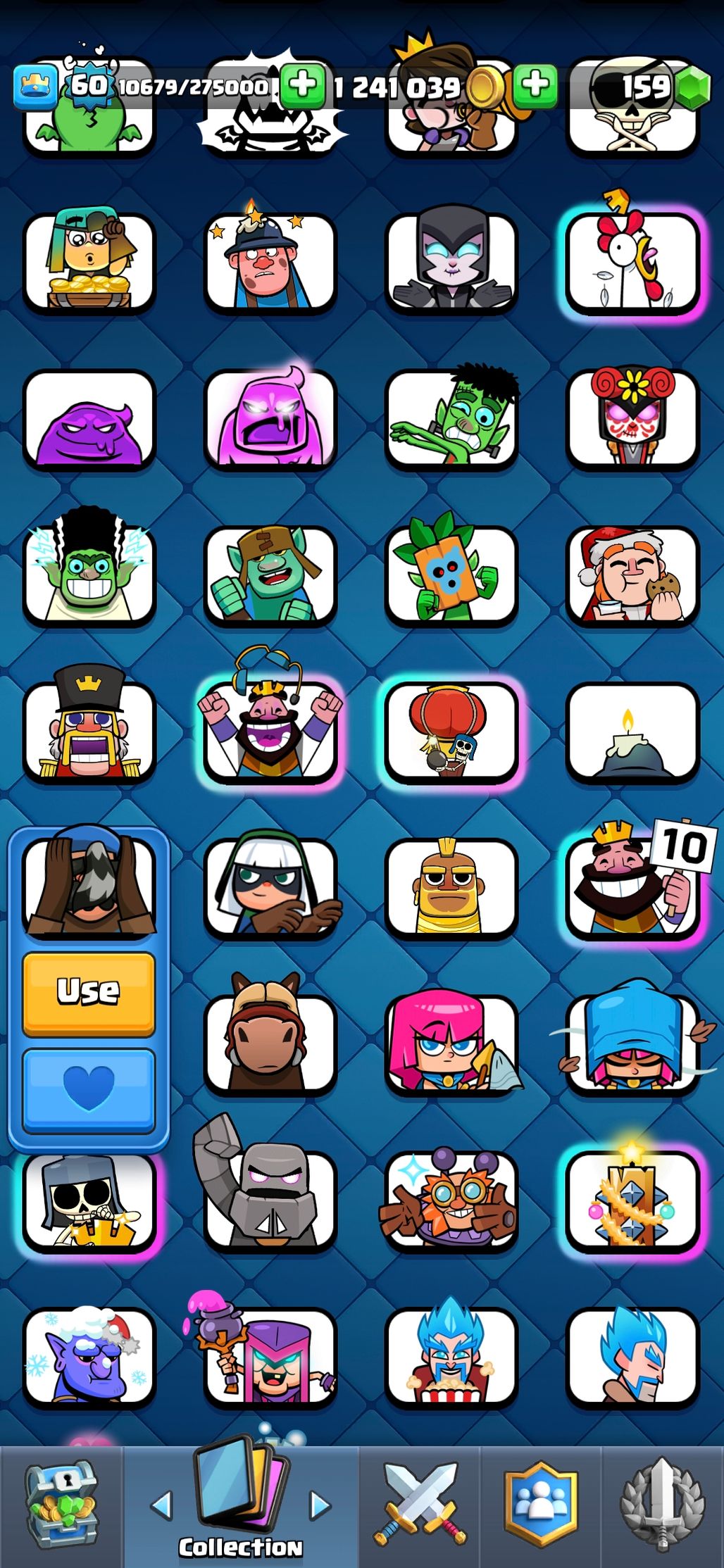This screenshot has height=1568, width=724.
Task: Favorite the selected emote with heart button
Action: point(89,1089)
